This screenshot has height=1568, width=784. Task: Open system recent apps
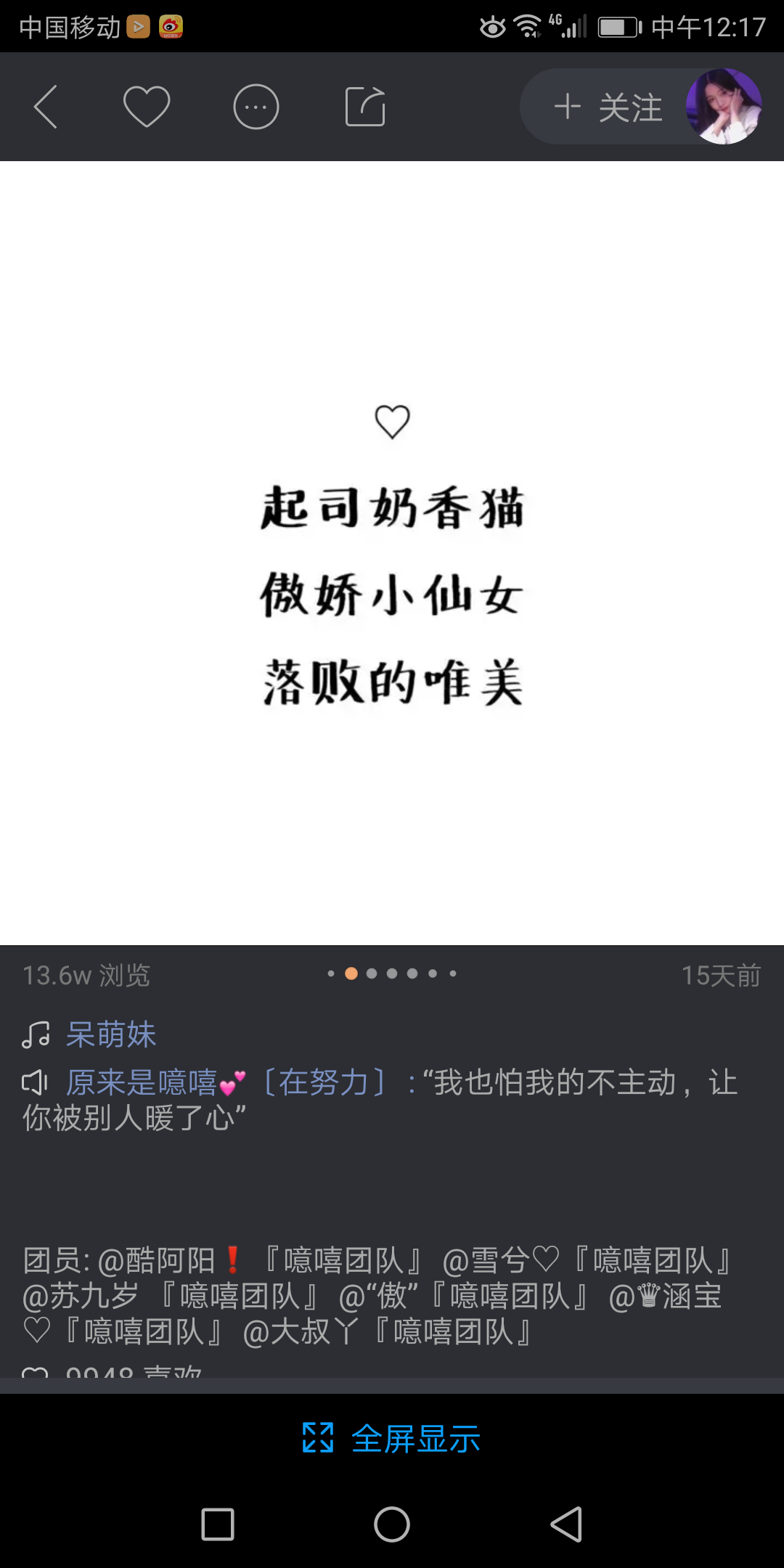point(217,1524)
